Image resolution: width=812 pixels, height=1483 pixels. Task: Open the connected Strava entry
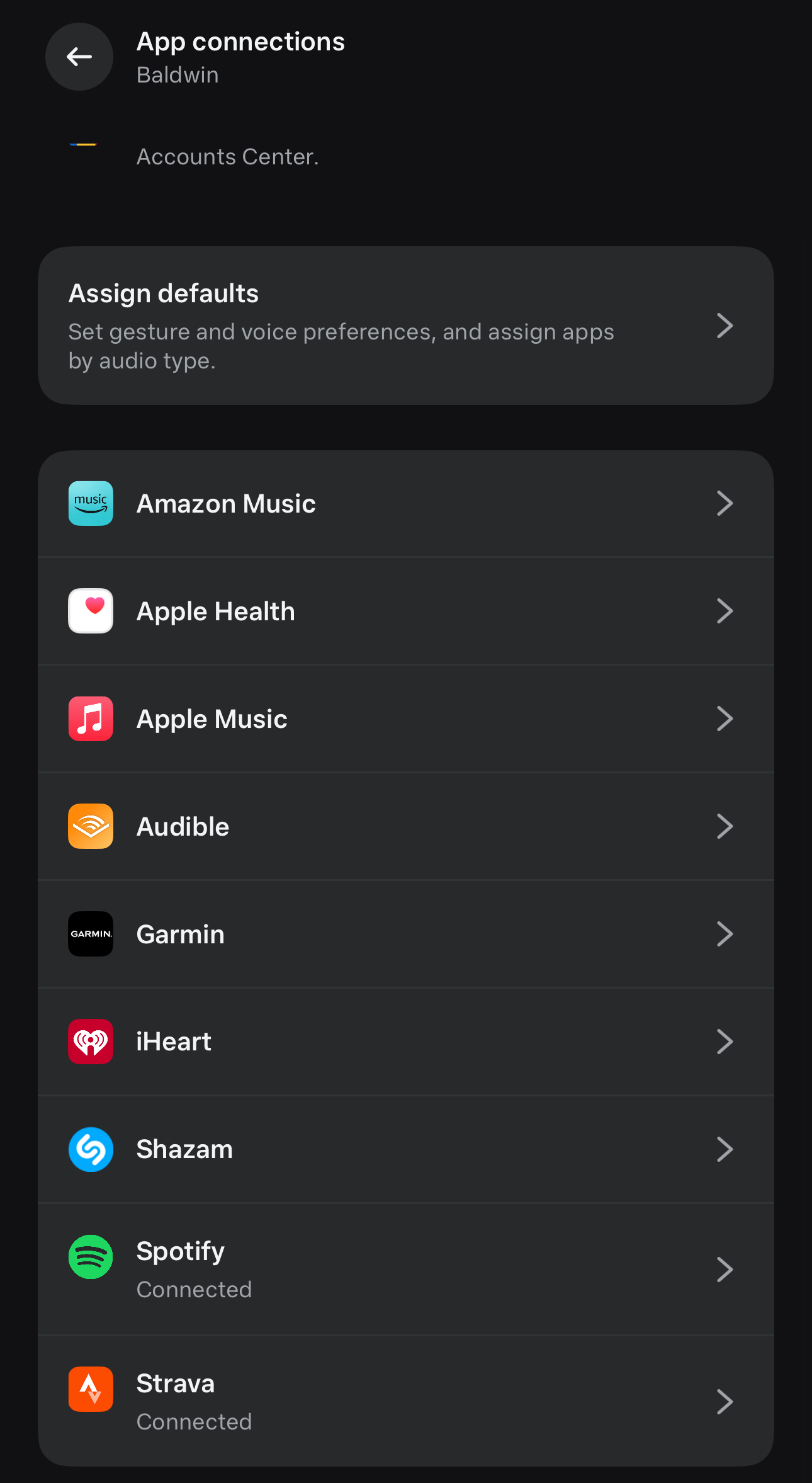point(405,1402)
